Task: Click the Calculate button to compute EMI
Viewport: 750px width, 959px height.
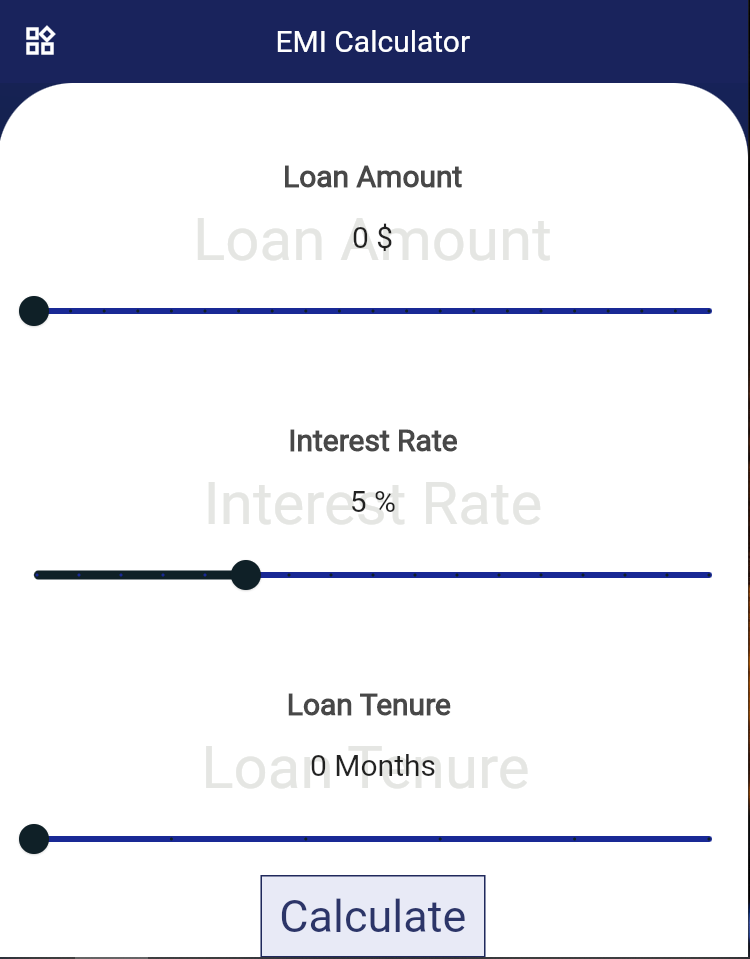Action: point(372,915)
